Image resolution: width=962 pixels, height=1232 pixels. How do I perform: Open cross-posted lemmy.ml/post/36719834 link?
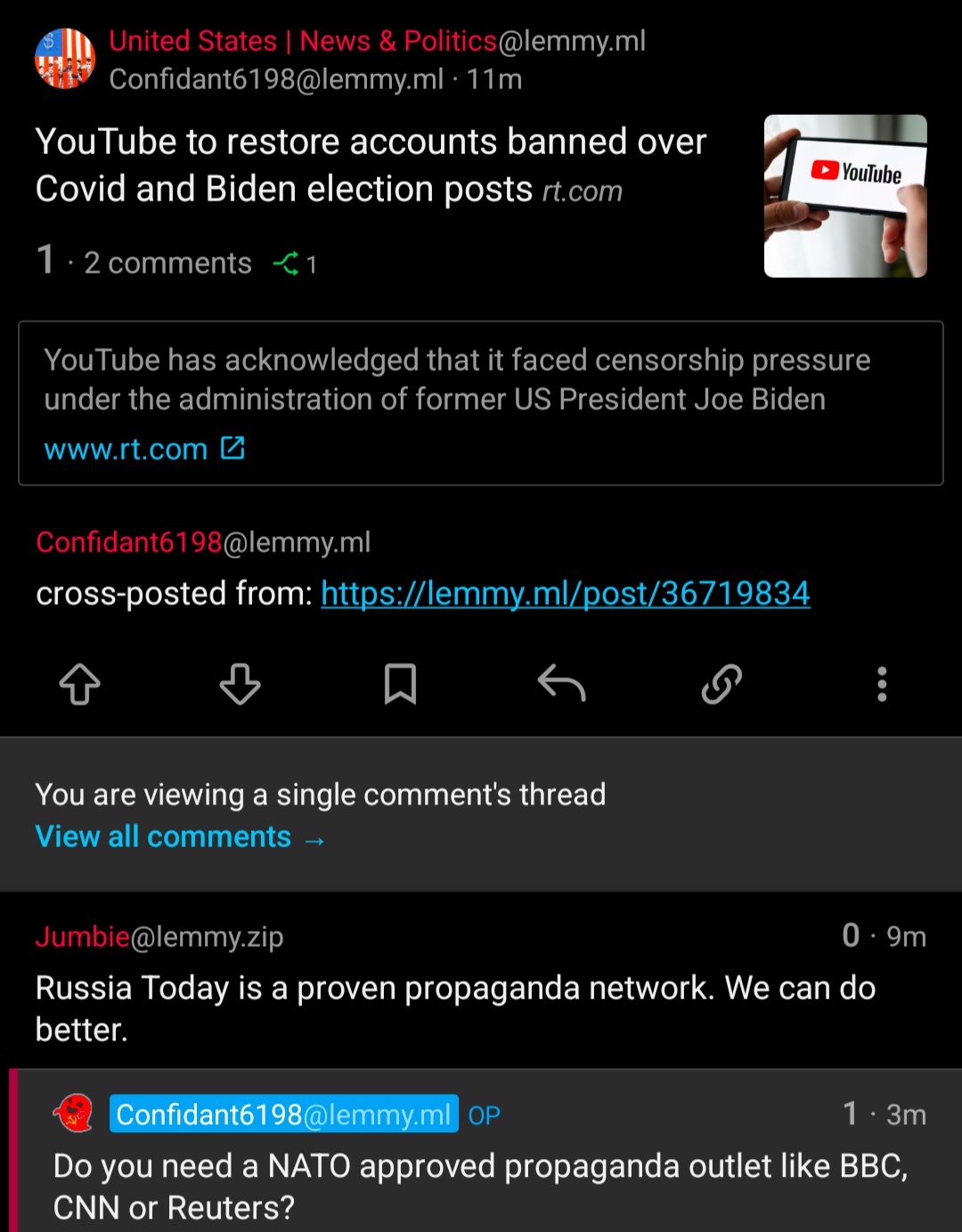click(565, 593)
